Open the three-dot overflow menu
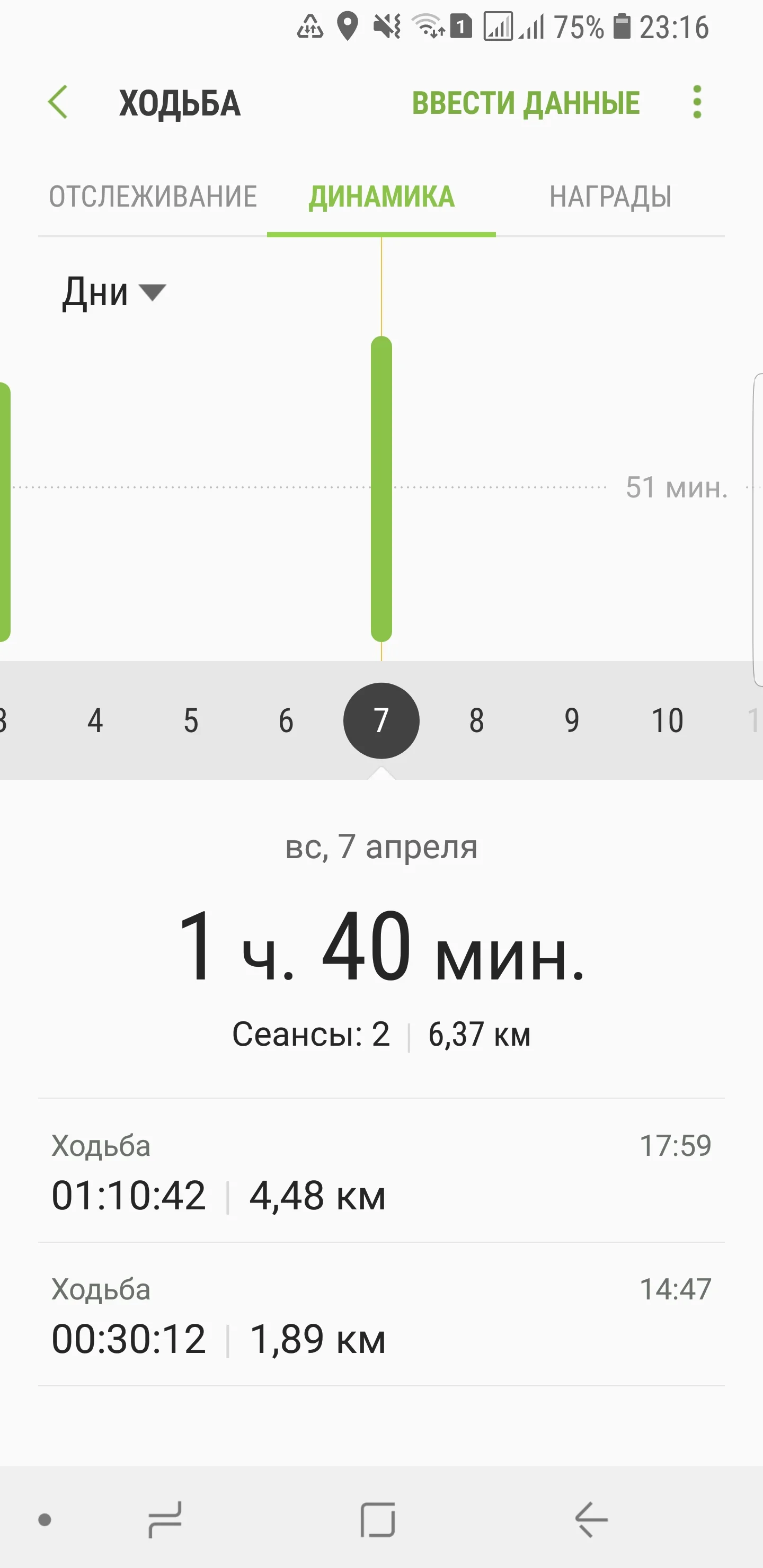 [x=697, y=102]
